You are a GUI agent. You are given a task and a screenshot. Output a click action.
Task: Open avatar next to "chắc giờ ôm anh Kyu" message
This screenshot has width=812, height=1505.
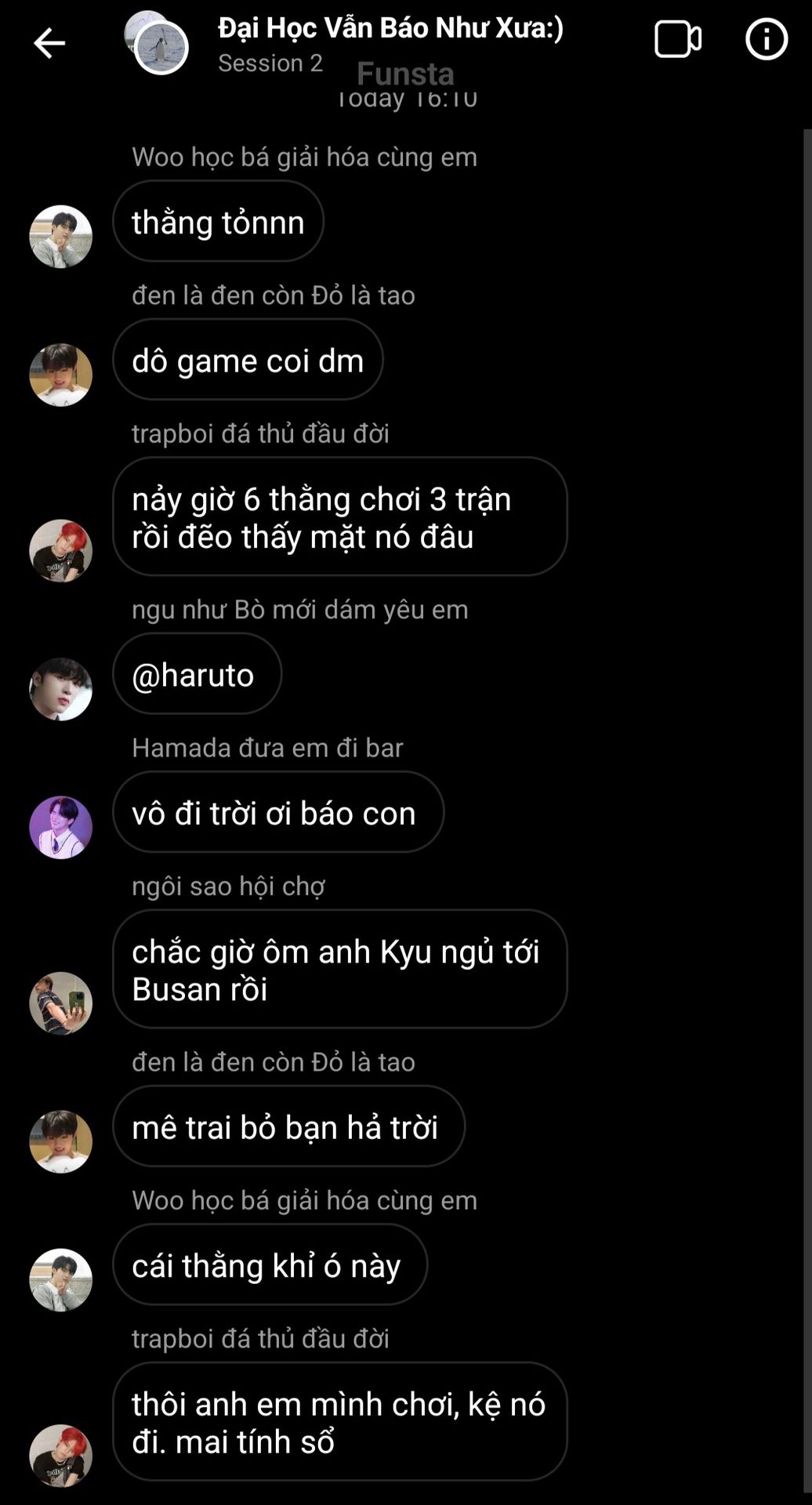[60, 1003]
